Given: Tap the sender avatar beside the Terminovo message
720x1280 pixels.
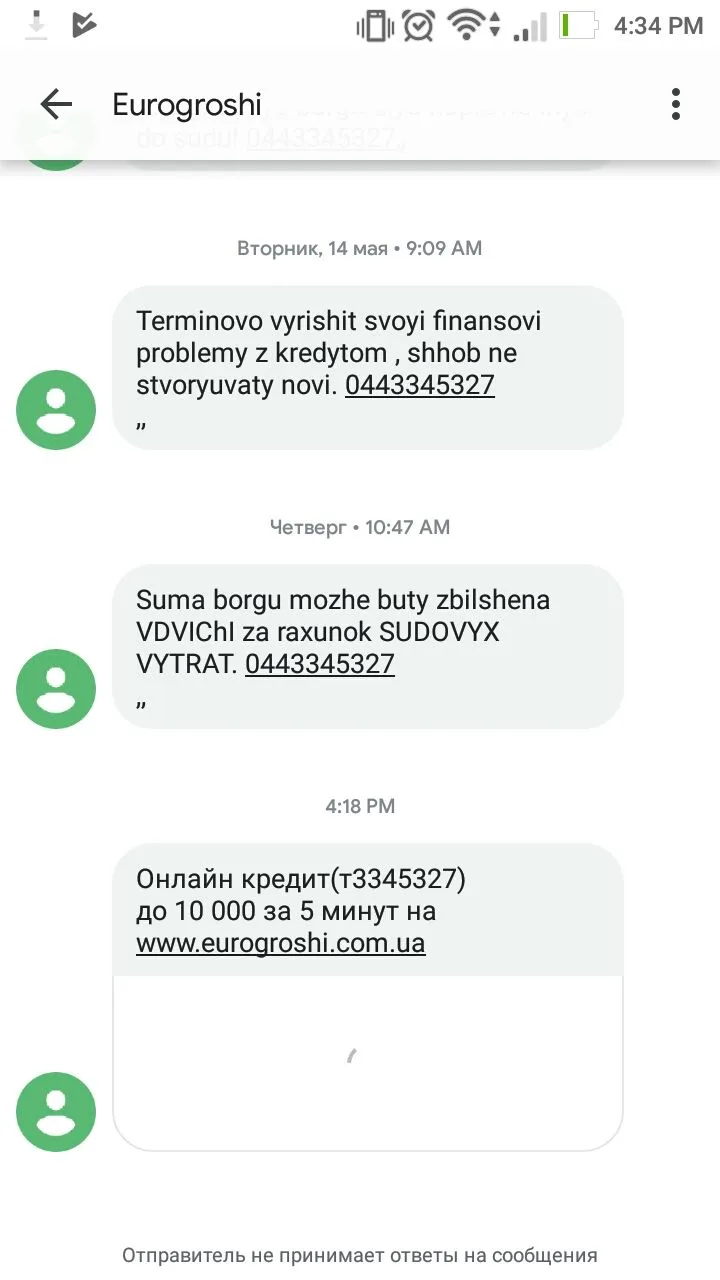Looking at the screenshot, I should 56,410.
